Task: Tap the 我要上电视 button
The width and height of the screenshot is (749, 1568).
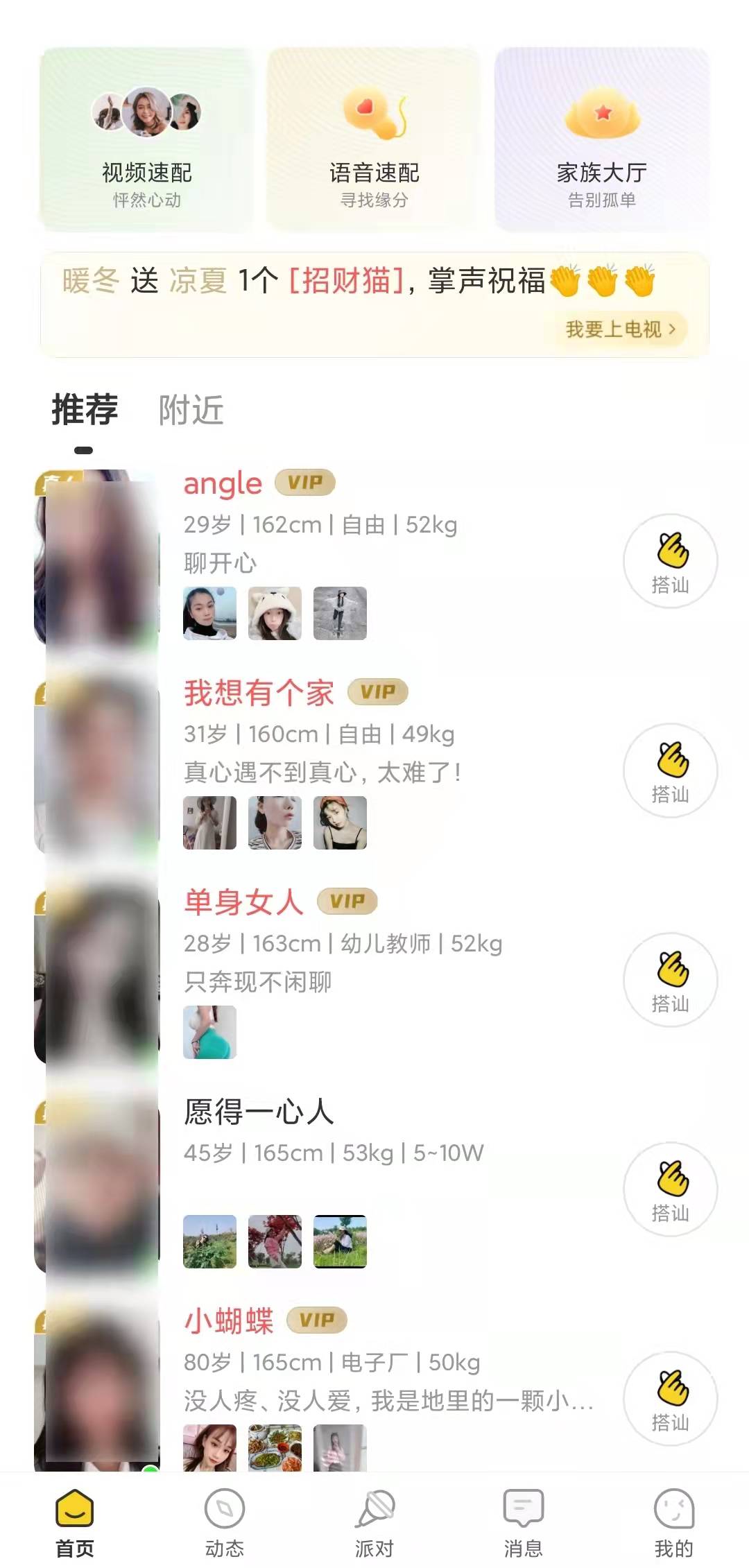Action: (x=620, y=329)
